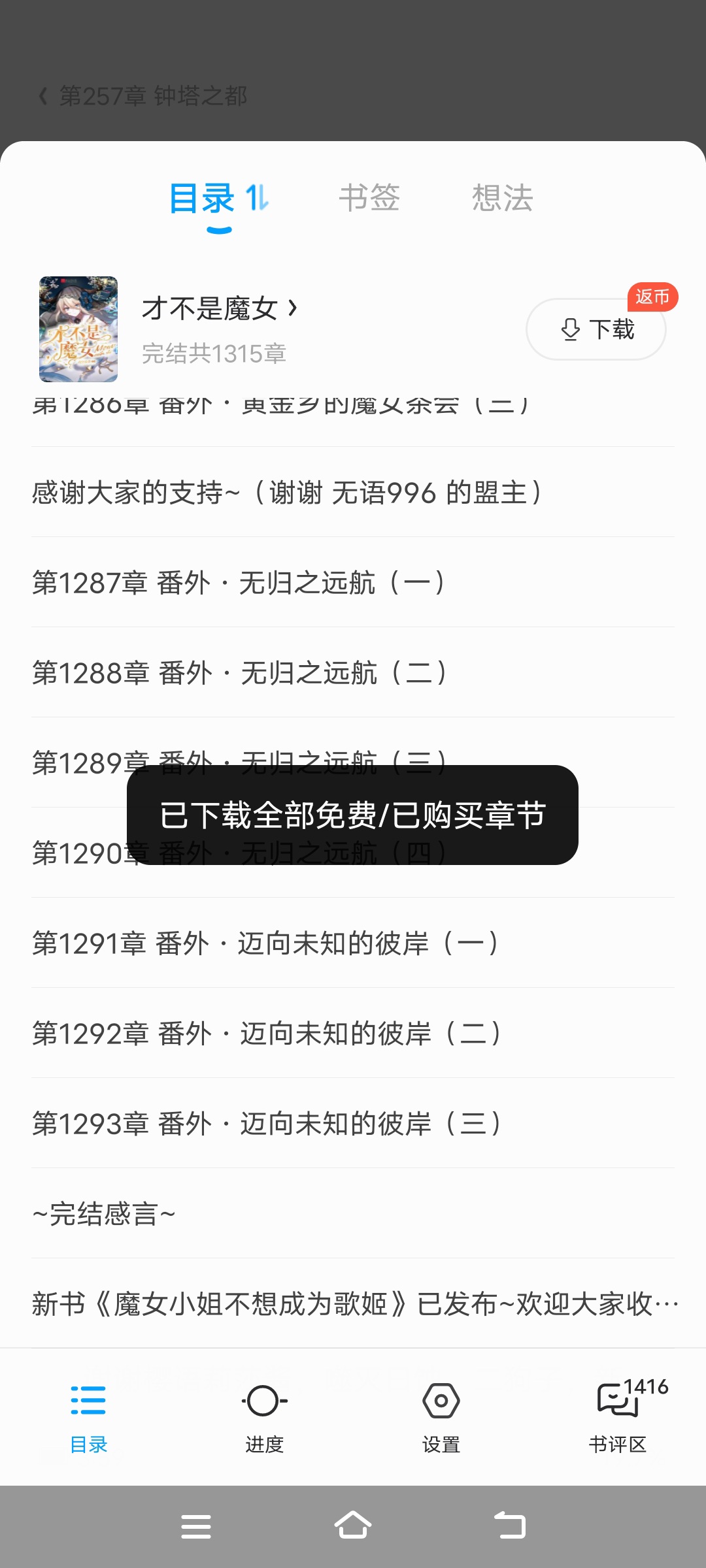Switch to the 书签 tab
706x1568 pixels.
click(369, 198)
